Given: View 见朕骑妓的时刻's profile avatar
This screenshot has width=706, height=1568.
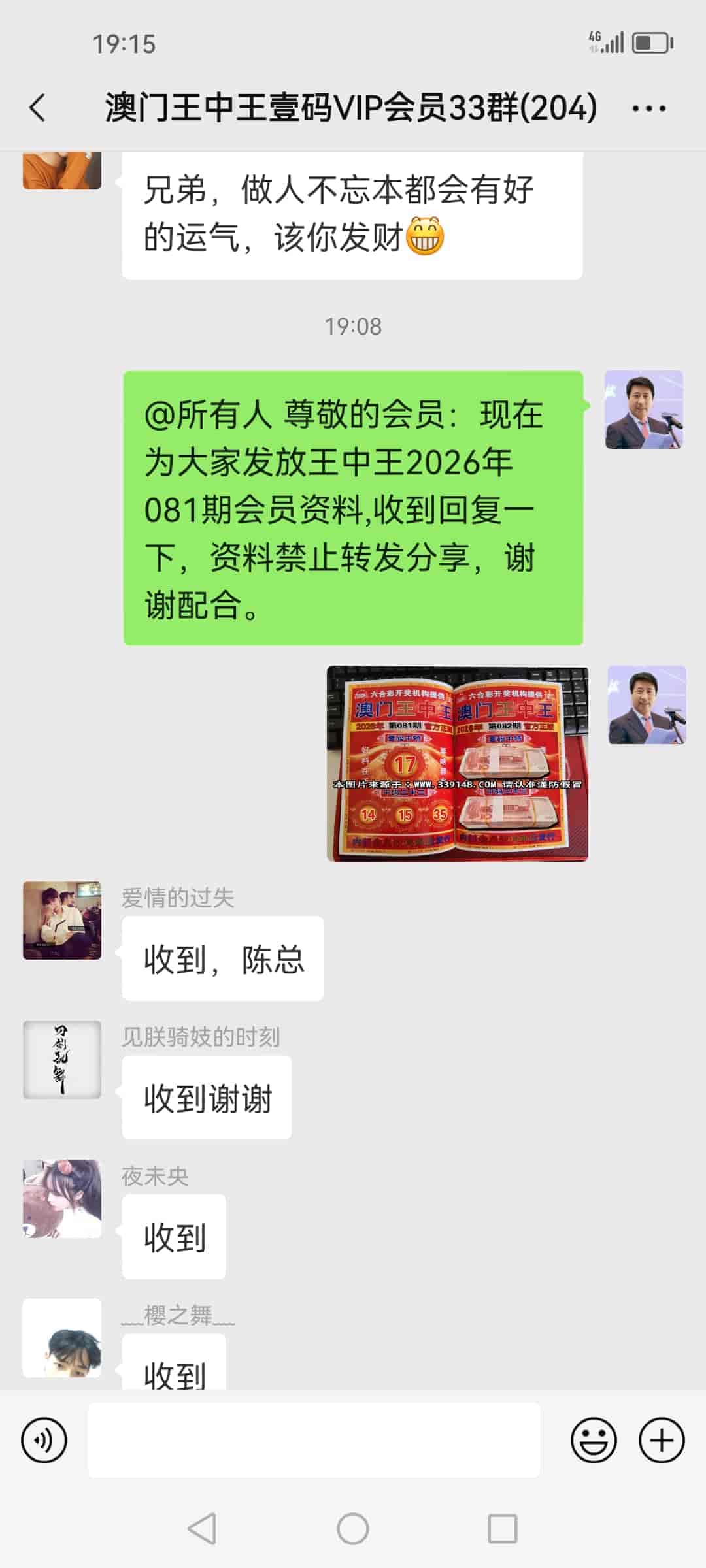Looking at the screenshot, I should (x=62, y=1059).
